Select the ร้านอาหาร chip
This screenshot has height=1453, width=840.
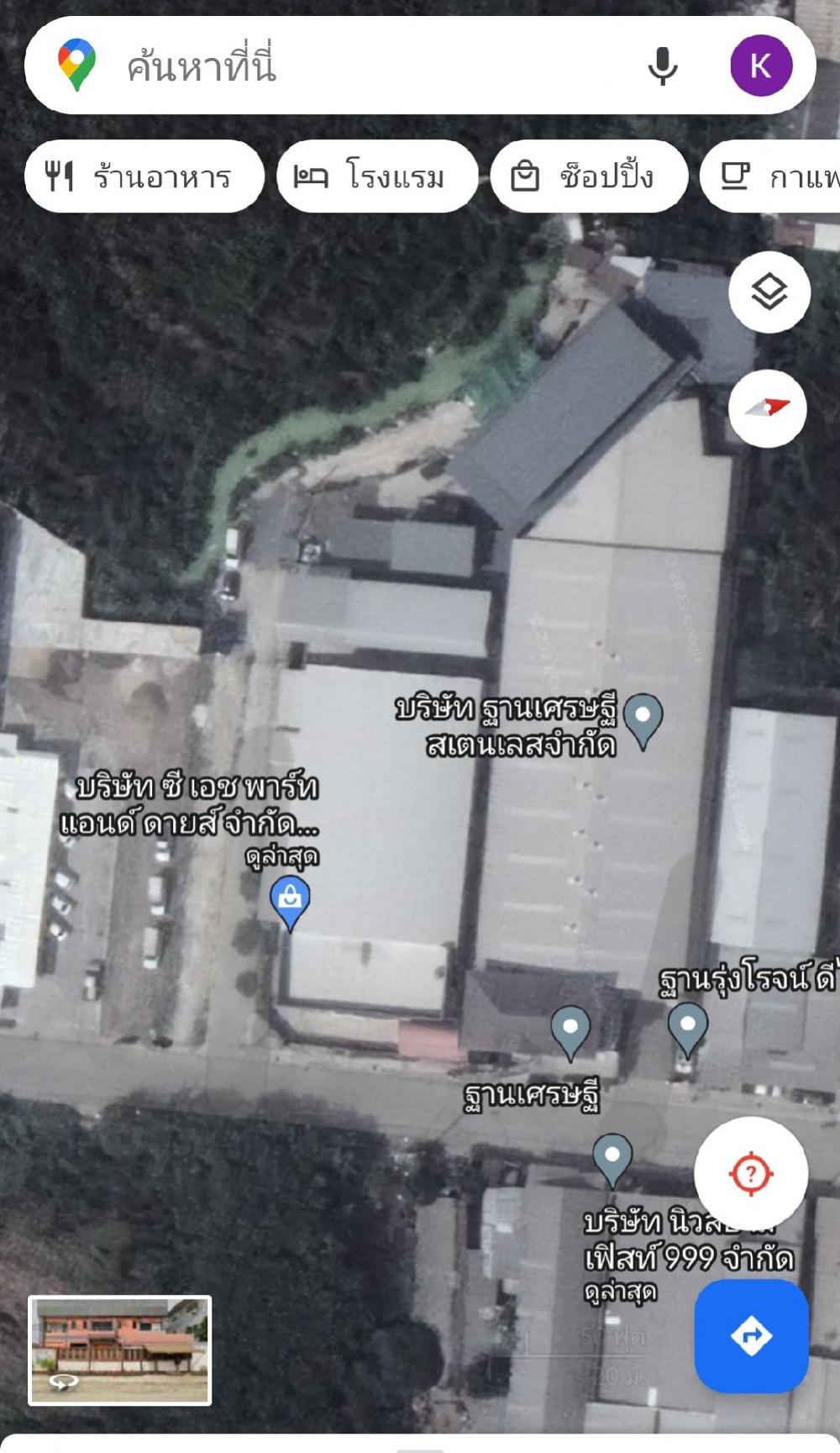click(x=144, y=176)
